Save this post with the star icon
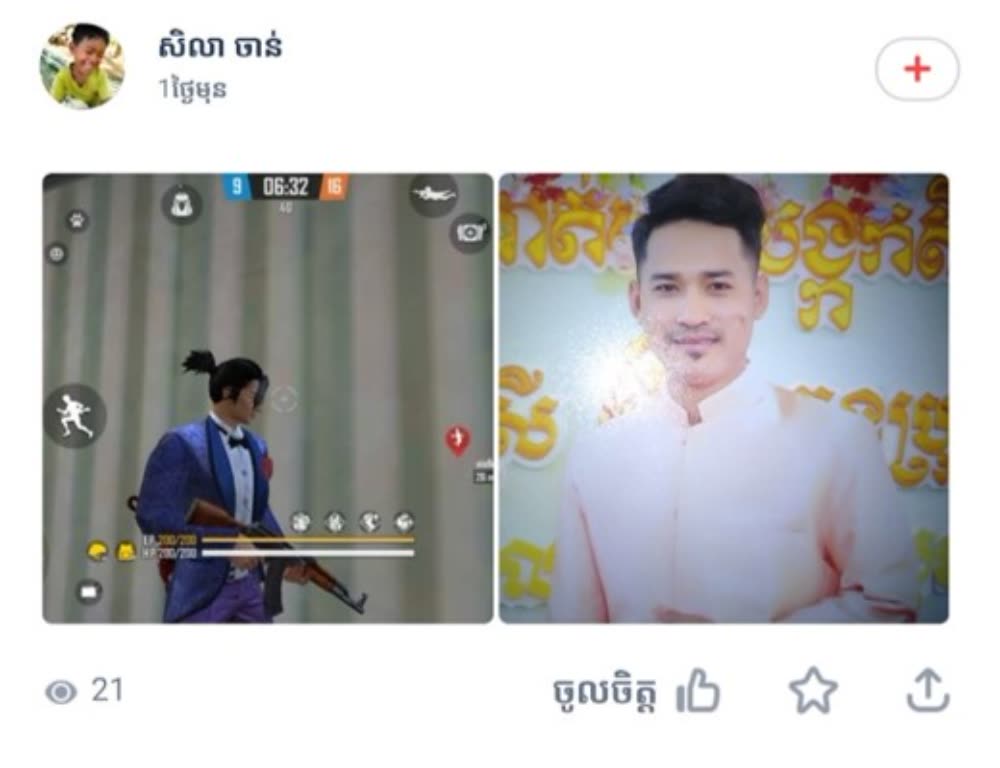 [813, 692]
